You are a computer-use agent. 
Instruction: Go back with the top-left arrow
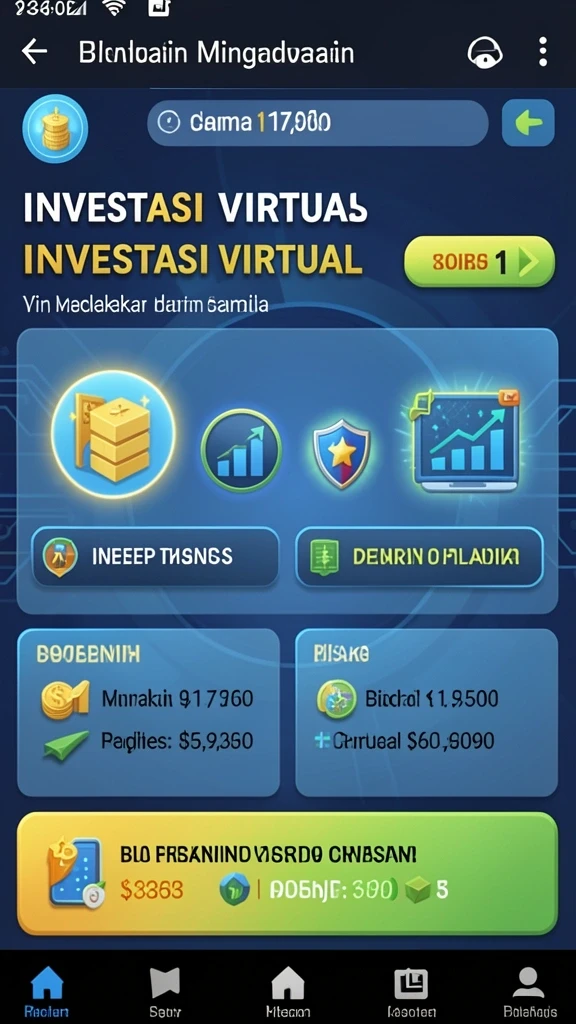[34, 52]
